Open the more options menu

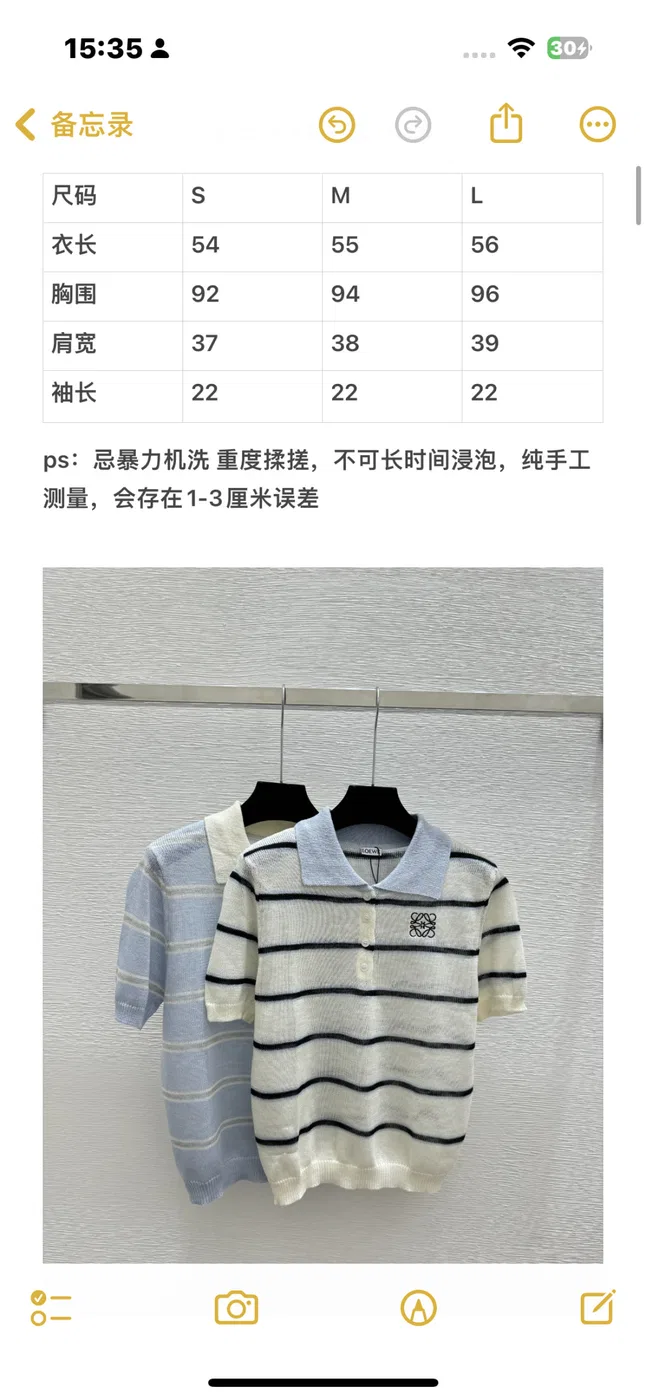[598, 125]
